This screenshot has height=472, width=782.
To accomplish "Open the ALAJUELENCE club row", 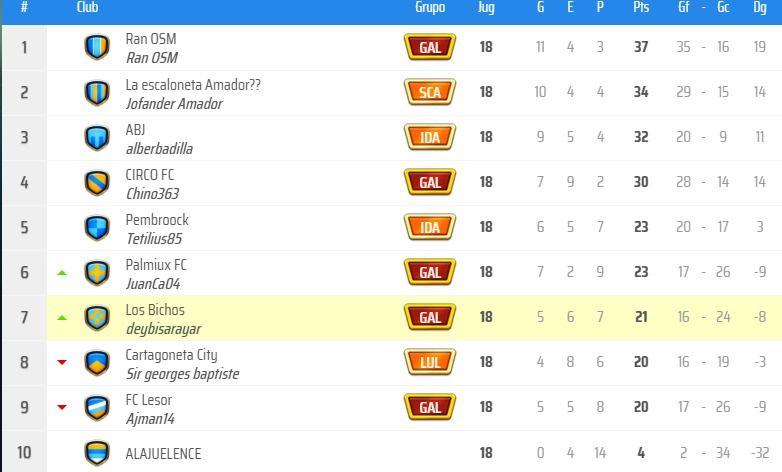I will (x=163, y=453).
